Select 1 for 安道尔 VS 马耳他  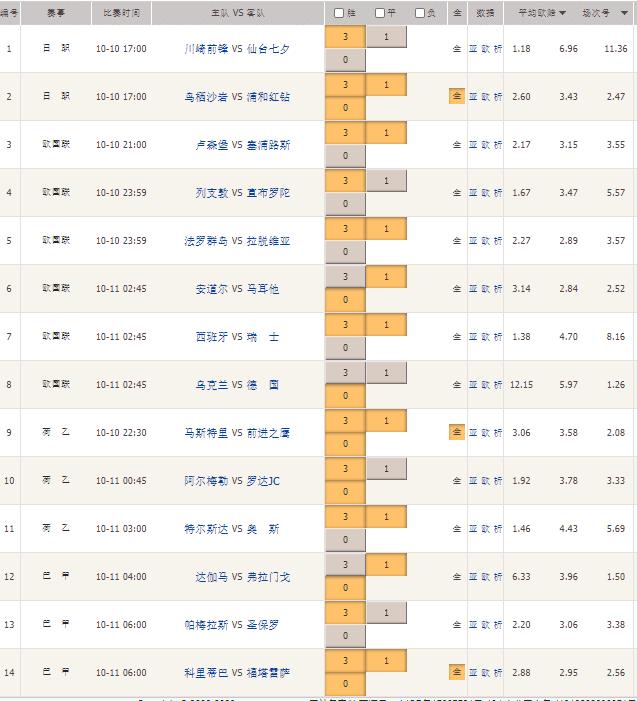click(x=386, y=277)
